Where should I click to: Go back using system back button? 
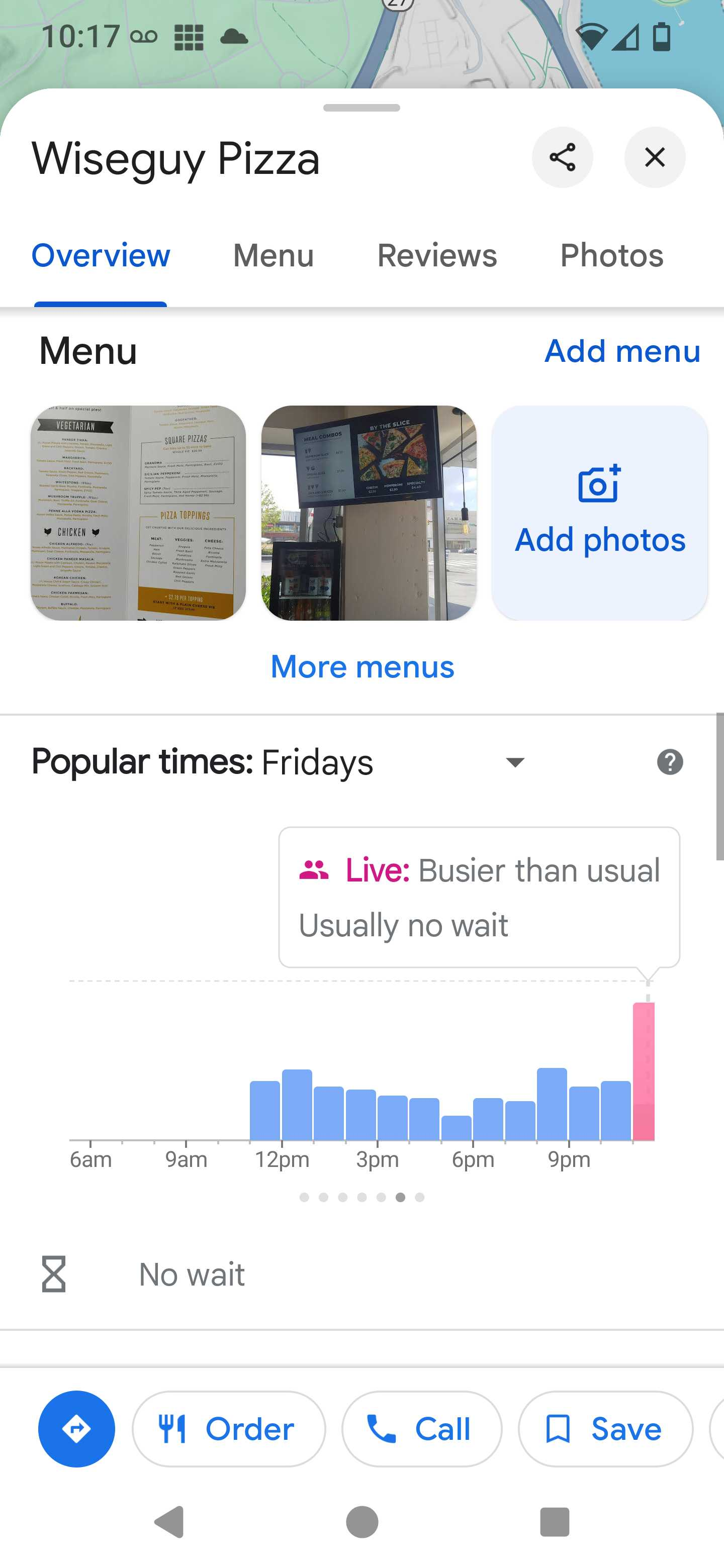pos(170,1522)
